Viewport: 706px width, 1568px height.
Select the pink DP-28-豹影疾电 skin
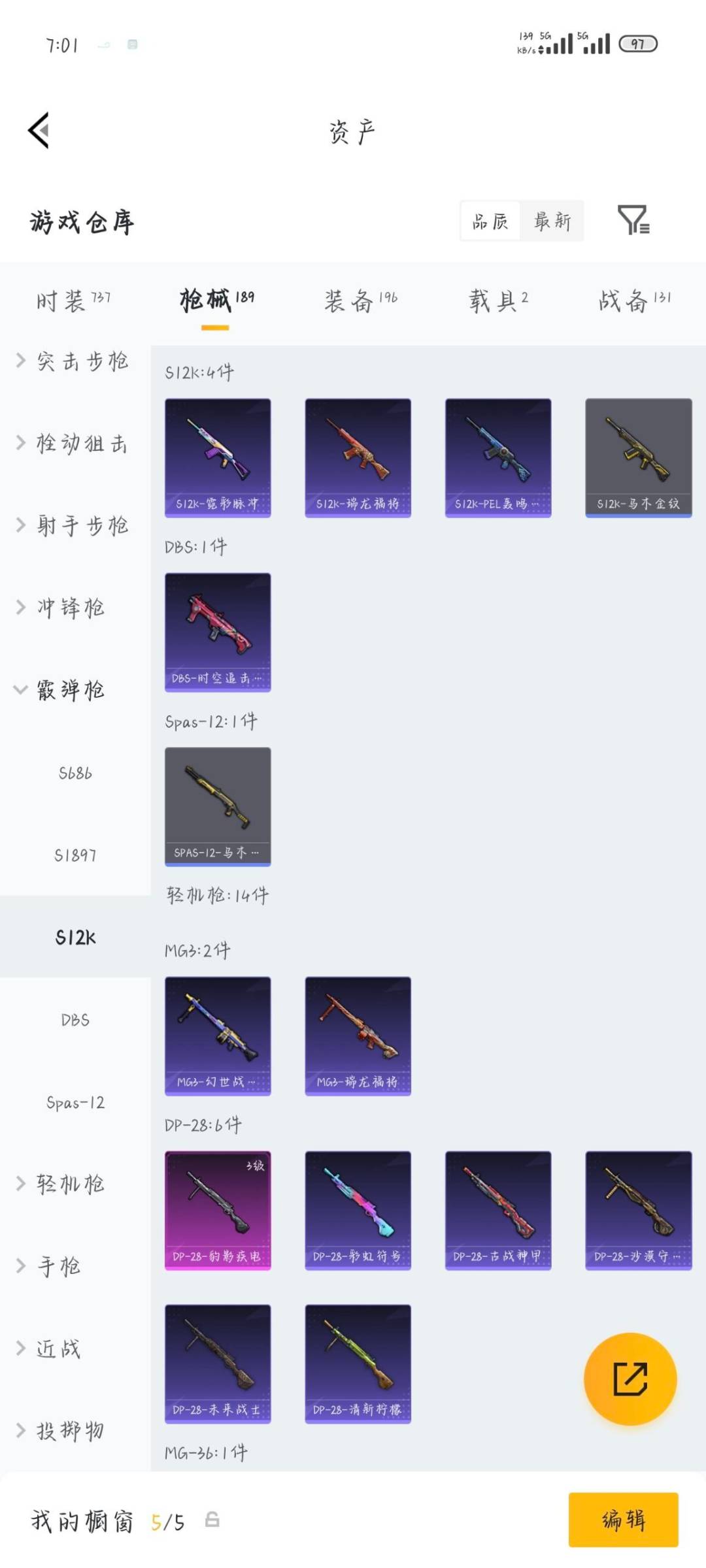point(218,1209)
